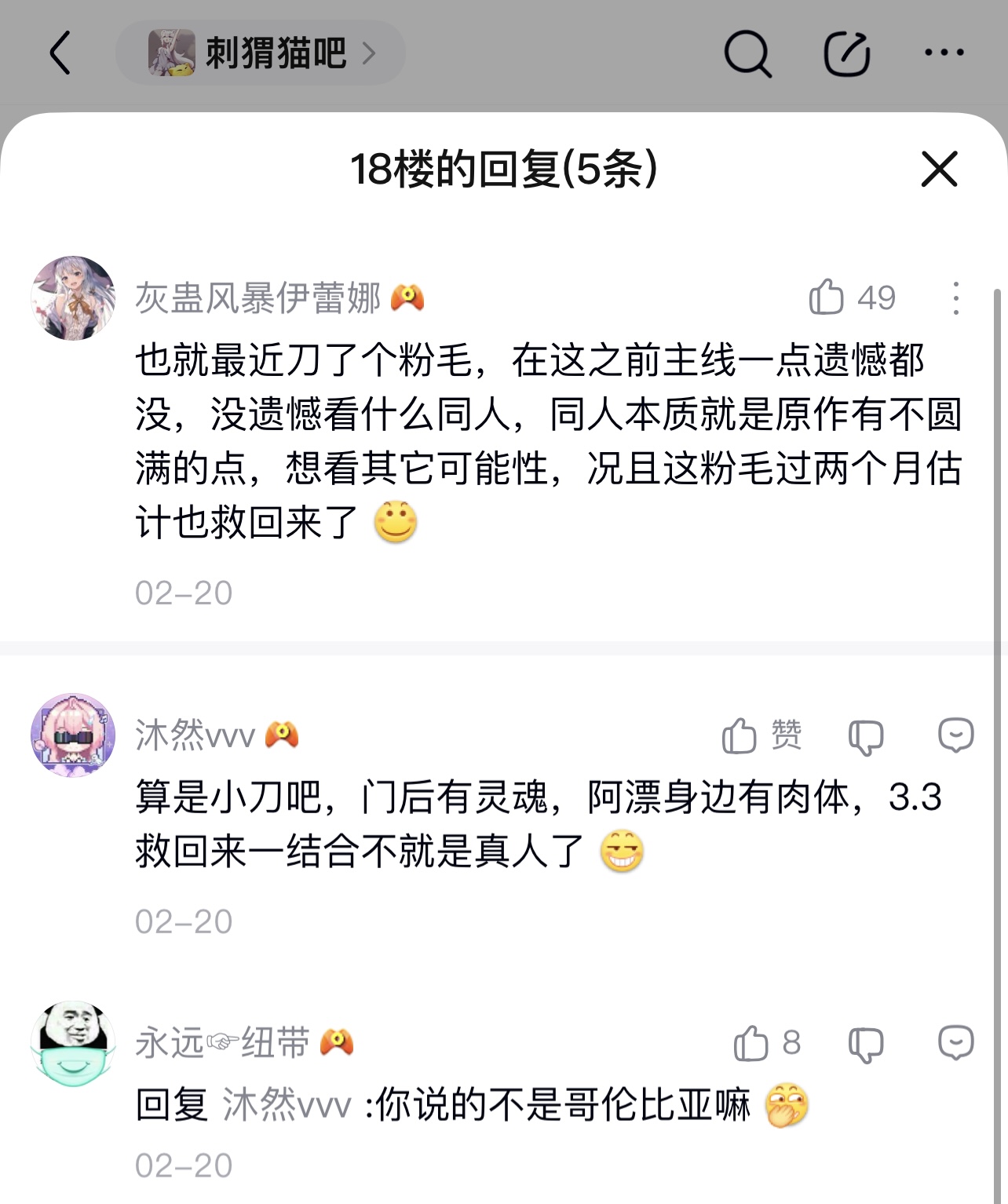The image size is (1008, 1204).
Task: Close the 18楼的回复 panel
Action: pyautogui.click(x=939, y=170)
